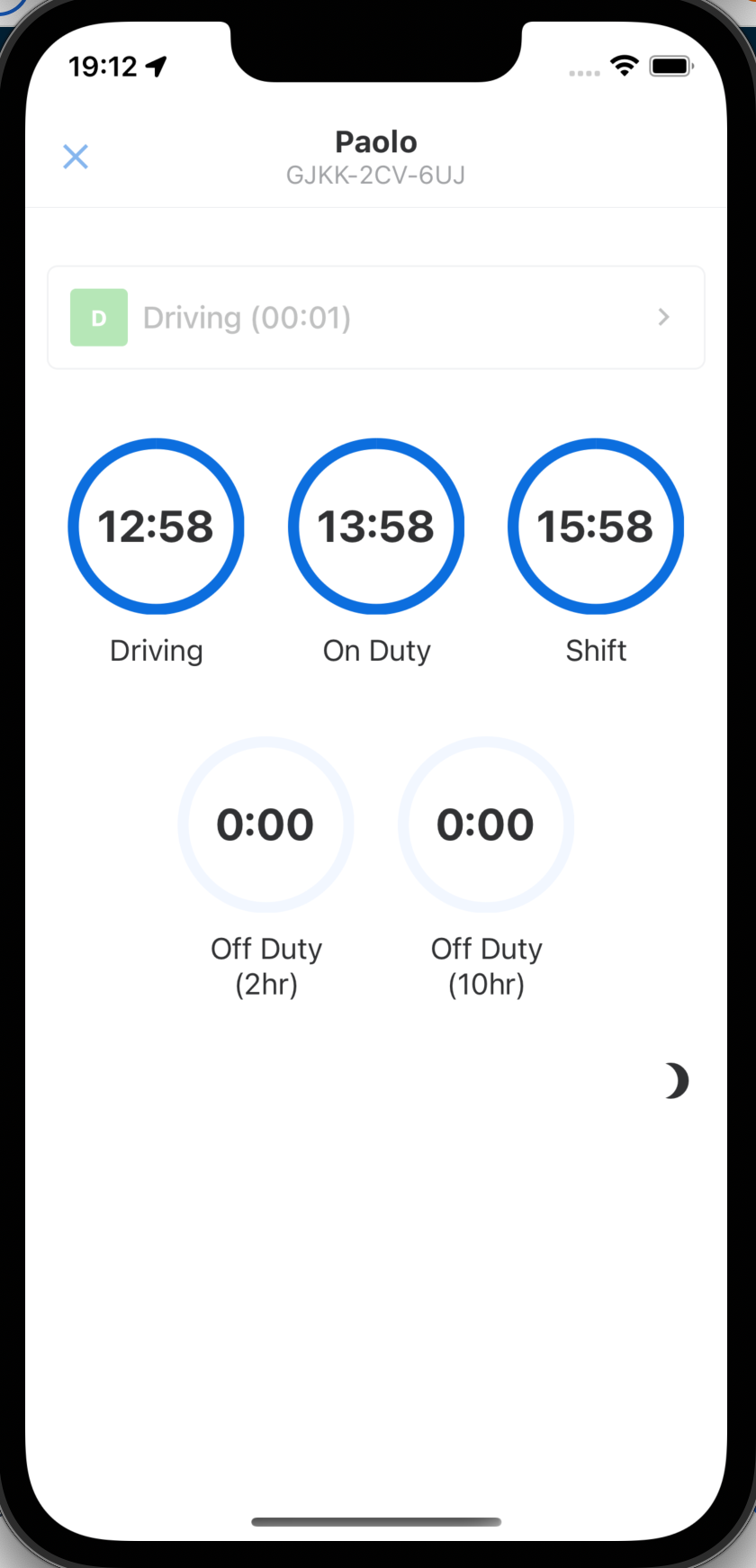Expand the Driving status with its chevron
Viewport: 756px width, 1568px height.
pos(663,317)
